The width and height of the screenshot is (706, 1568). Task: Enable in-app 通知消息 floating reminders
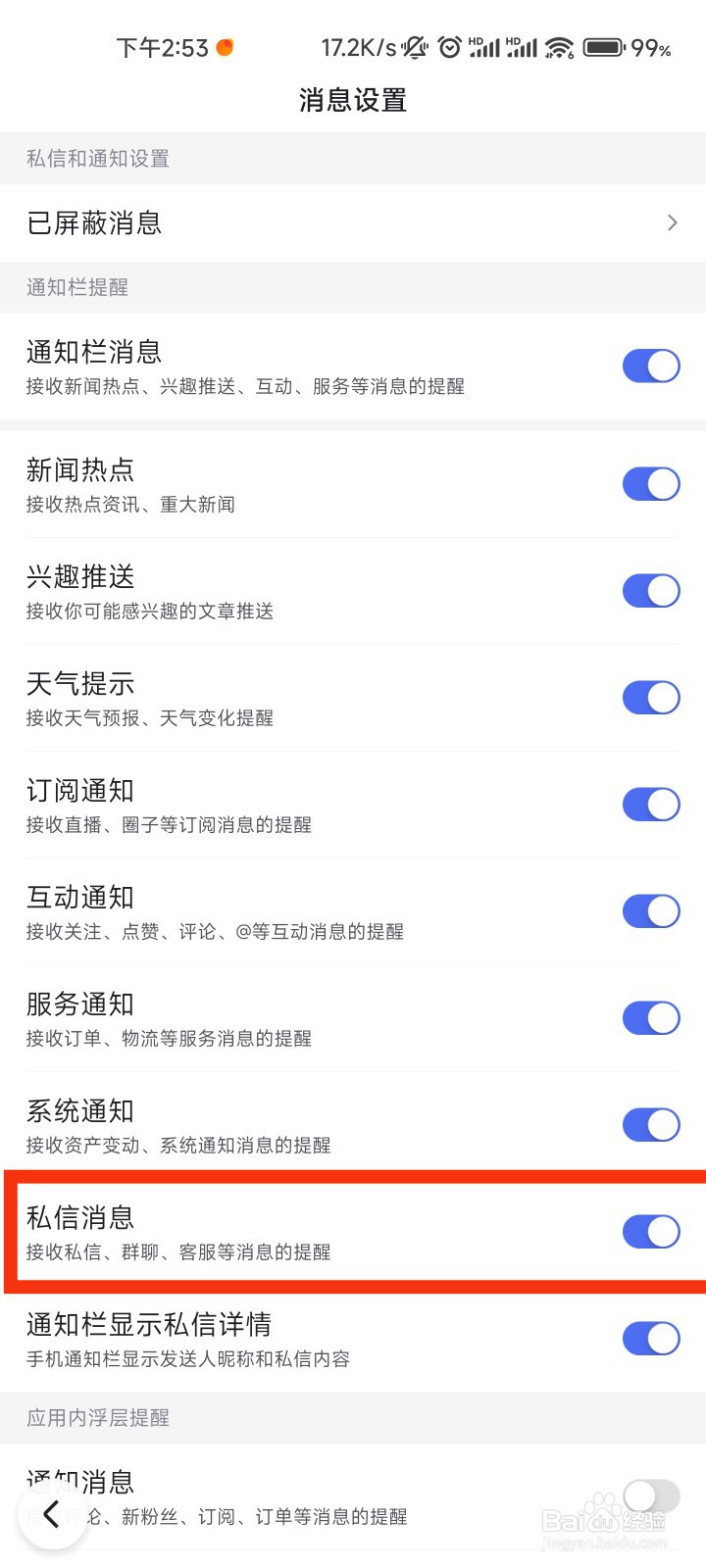tap(651, 1496)
